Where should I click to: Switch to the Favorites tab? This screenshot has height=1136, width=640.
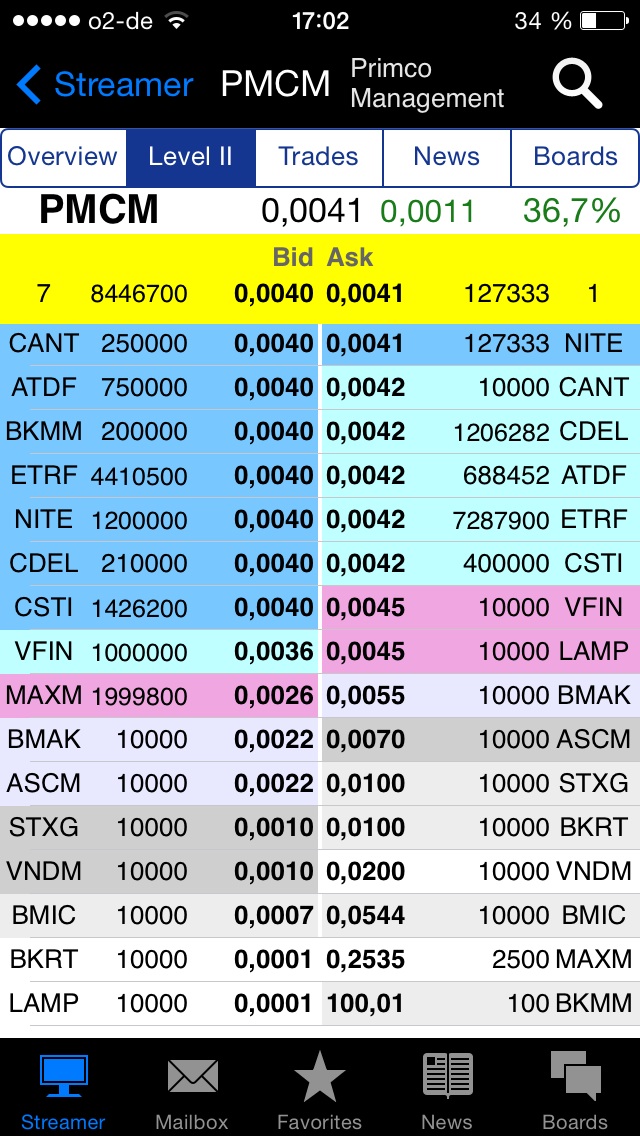(319, 1090)
